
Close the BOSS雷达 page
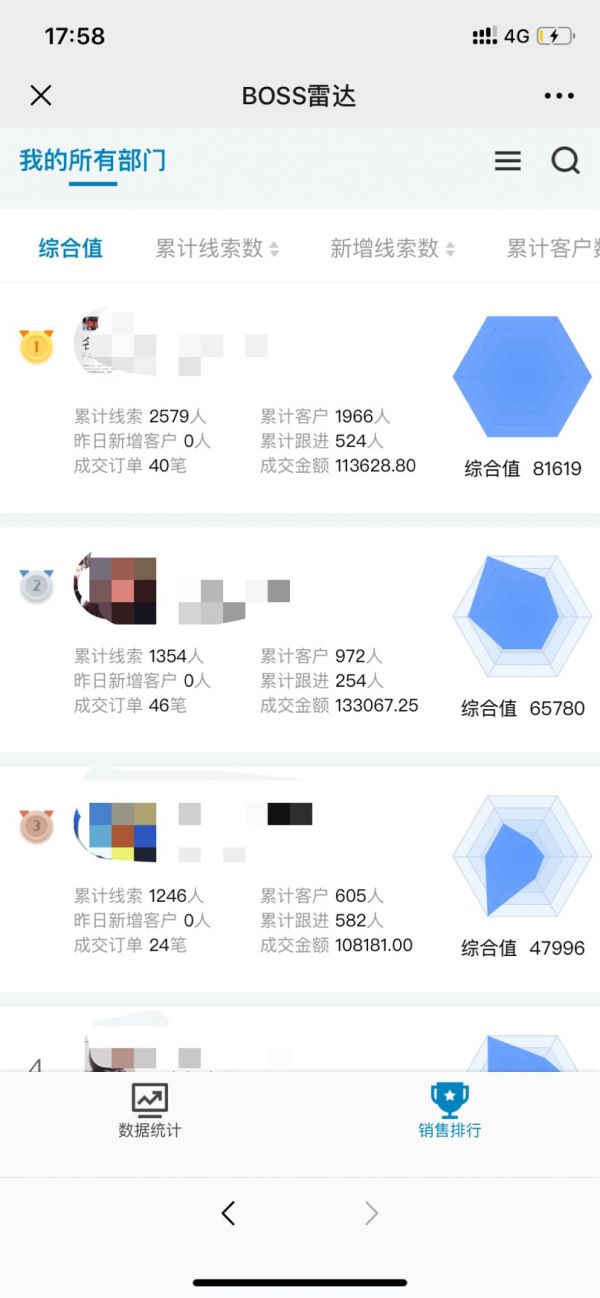pos(41,95)
